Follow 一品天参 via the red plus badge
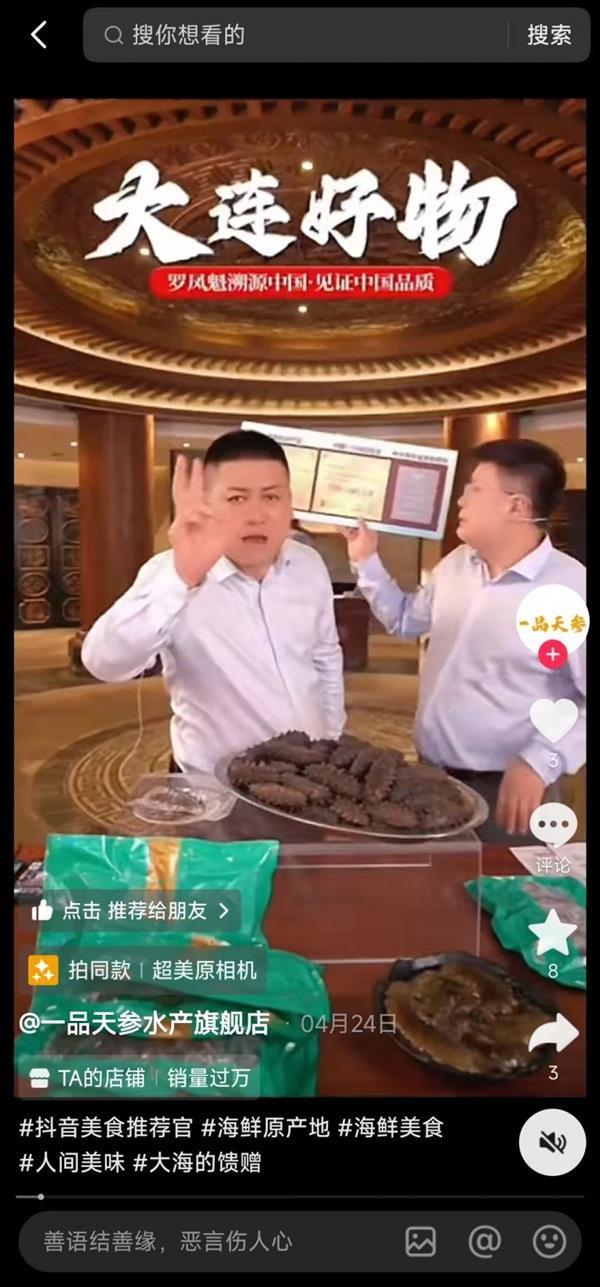 (x=552, y=655)
